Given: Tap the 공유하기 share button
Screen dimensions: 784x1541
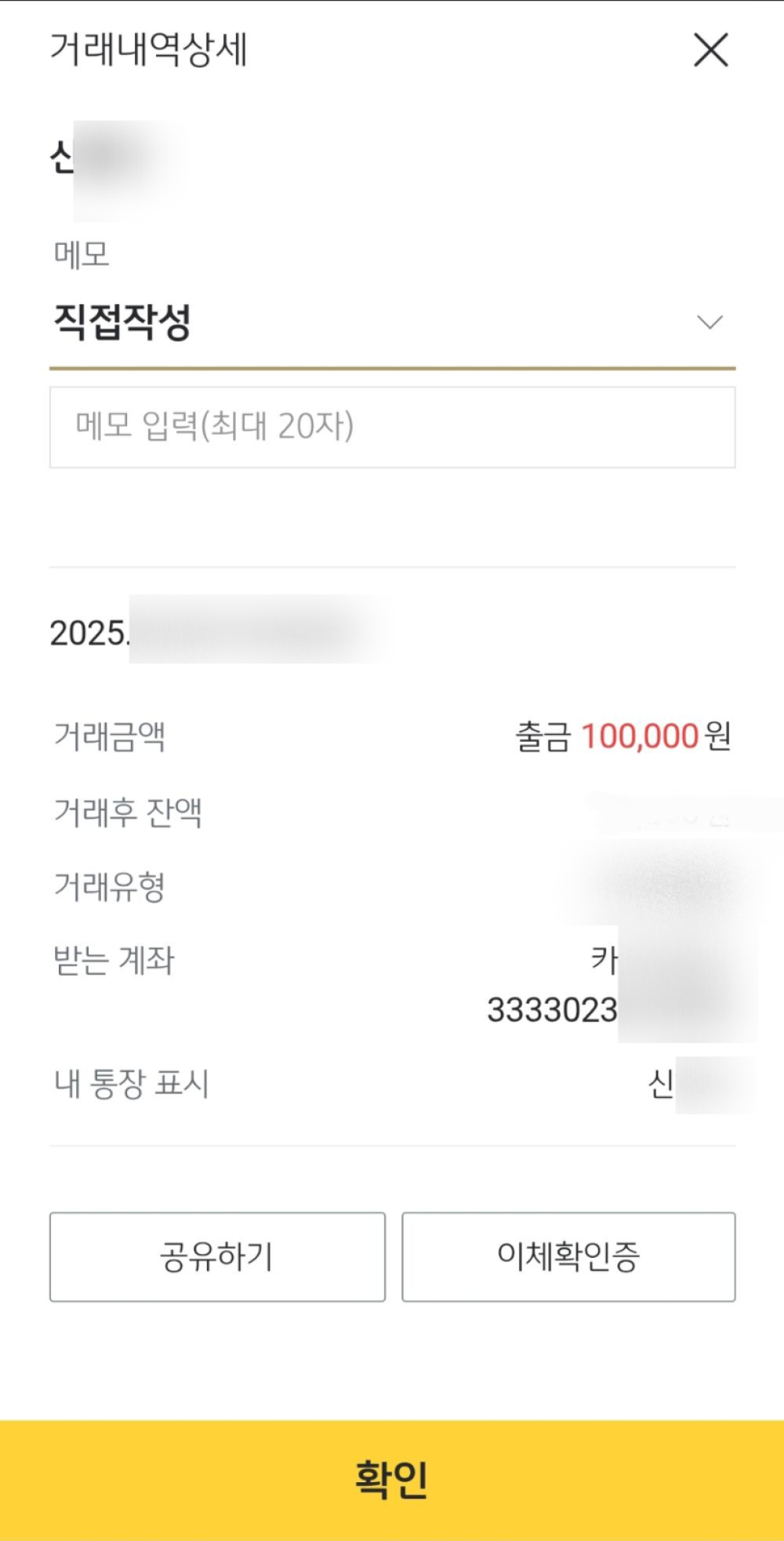Looking at the screenshot, I should 217,1257.
